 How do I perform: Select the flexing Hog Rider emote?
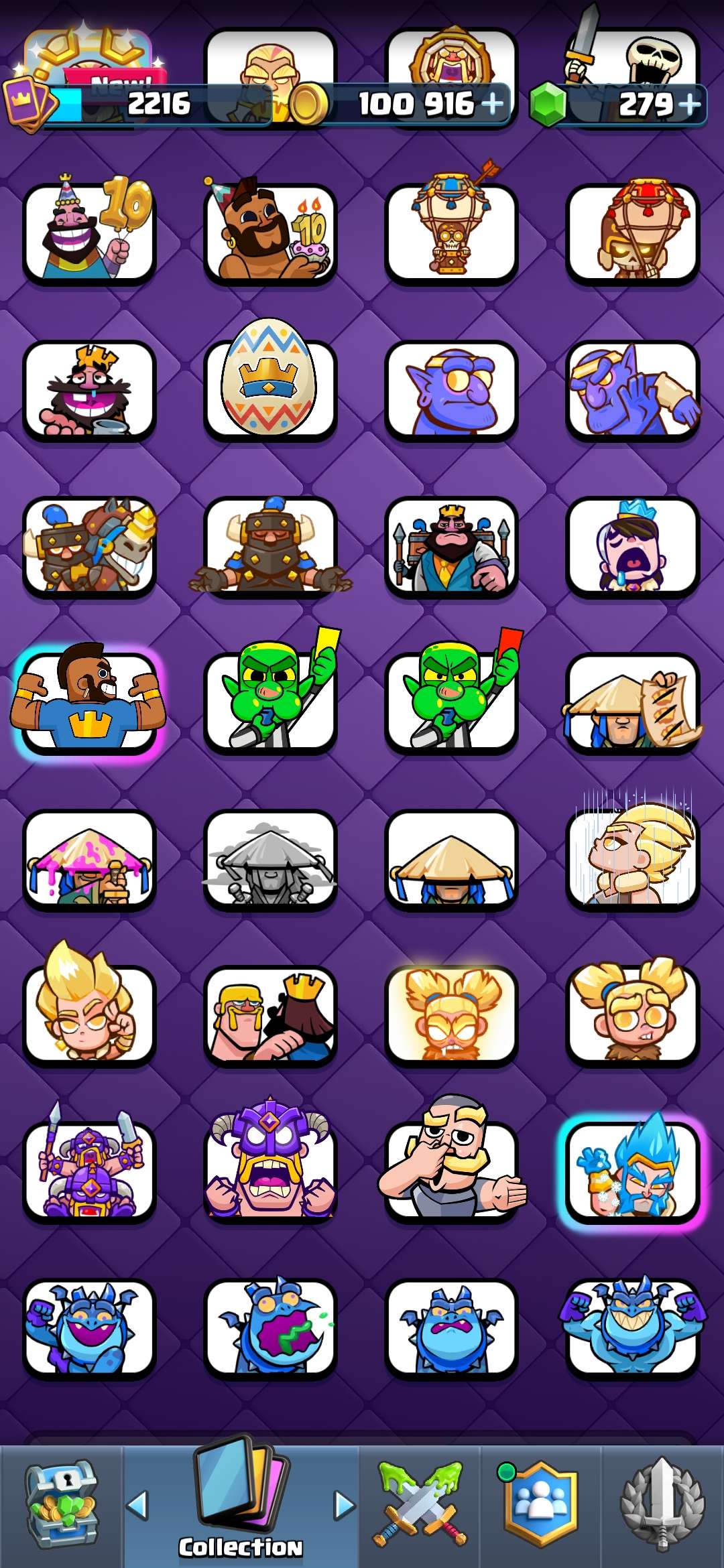tap(88, 698)
